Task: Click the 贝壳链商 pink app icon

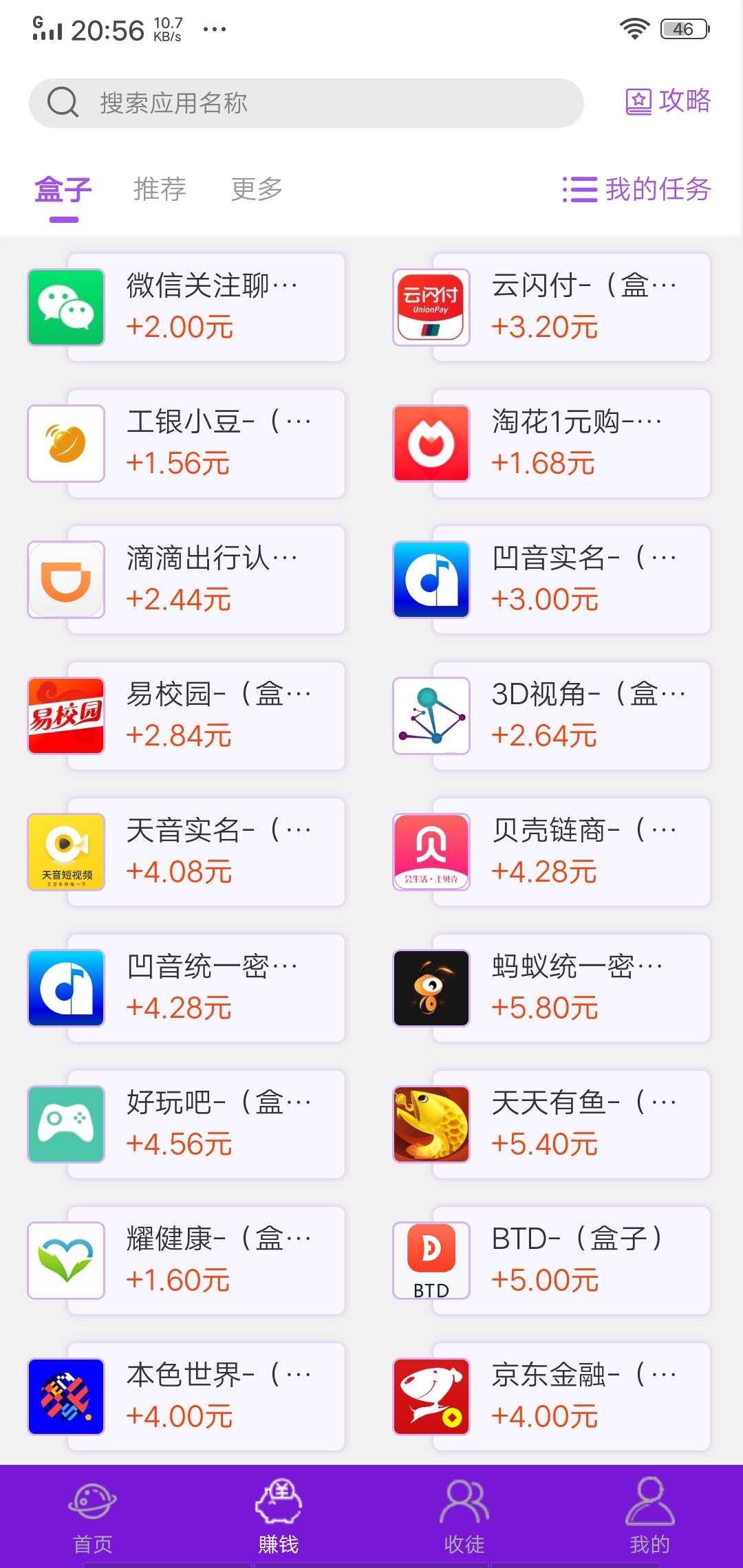Action: (430, 852)
